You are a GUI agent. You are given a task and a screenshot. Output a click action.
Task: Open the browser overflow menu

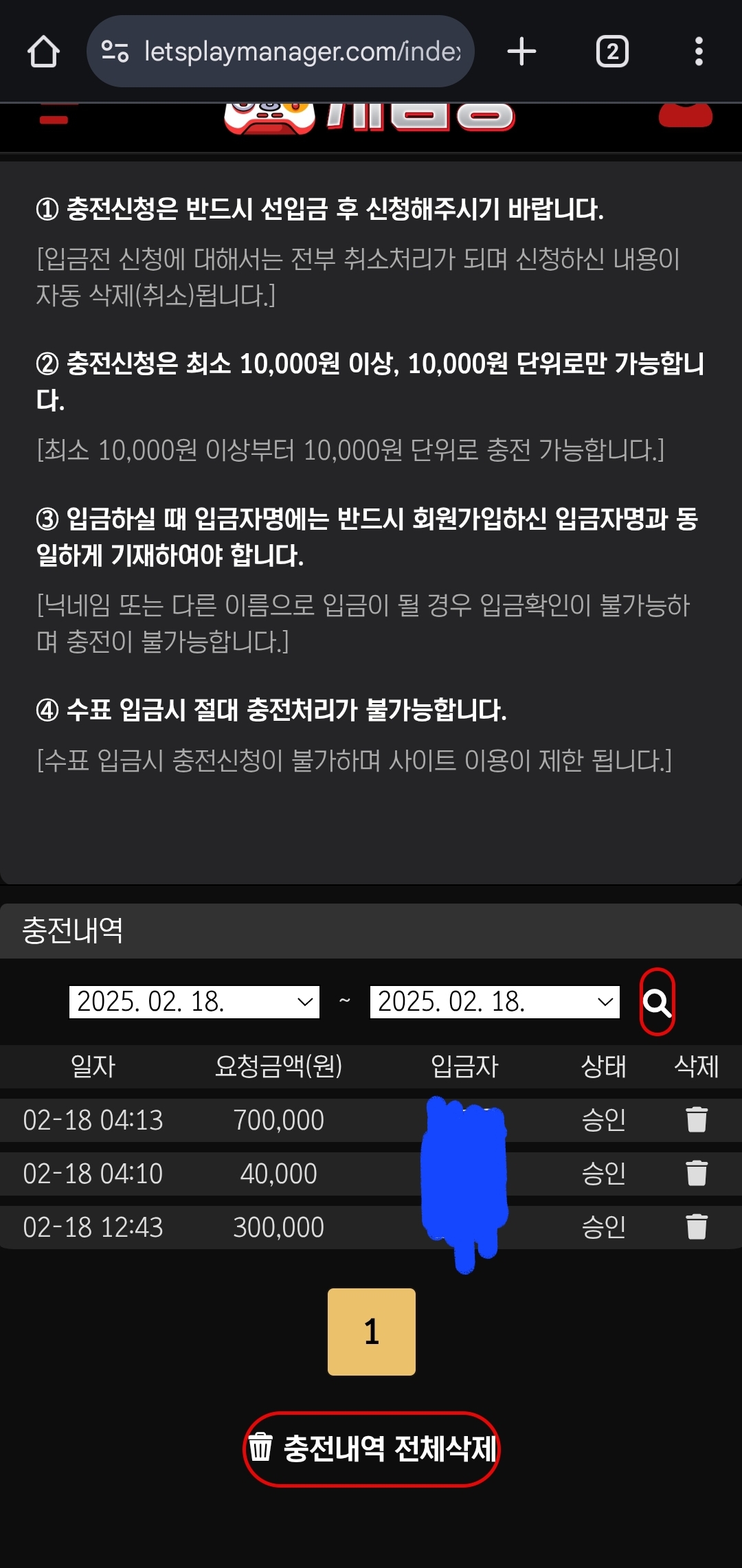point(699,52)
